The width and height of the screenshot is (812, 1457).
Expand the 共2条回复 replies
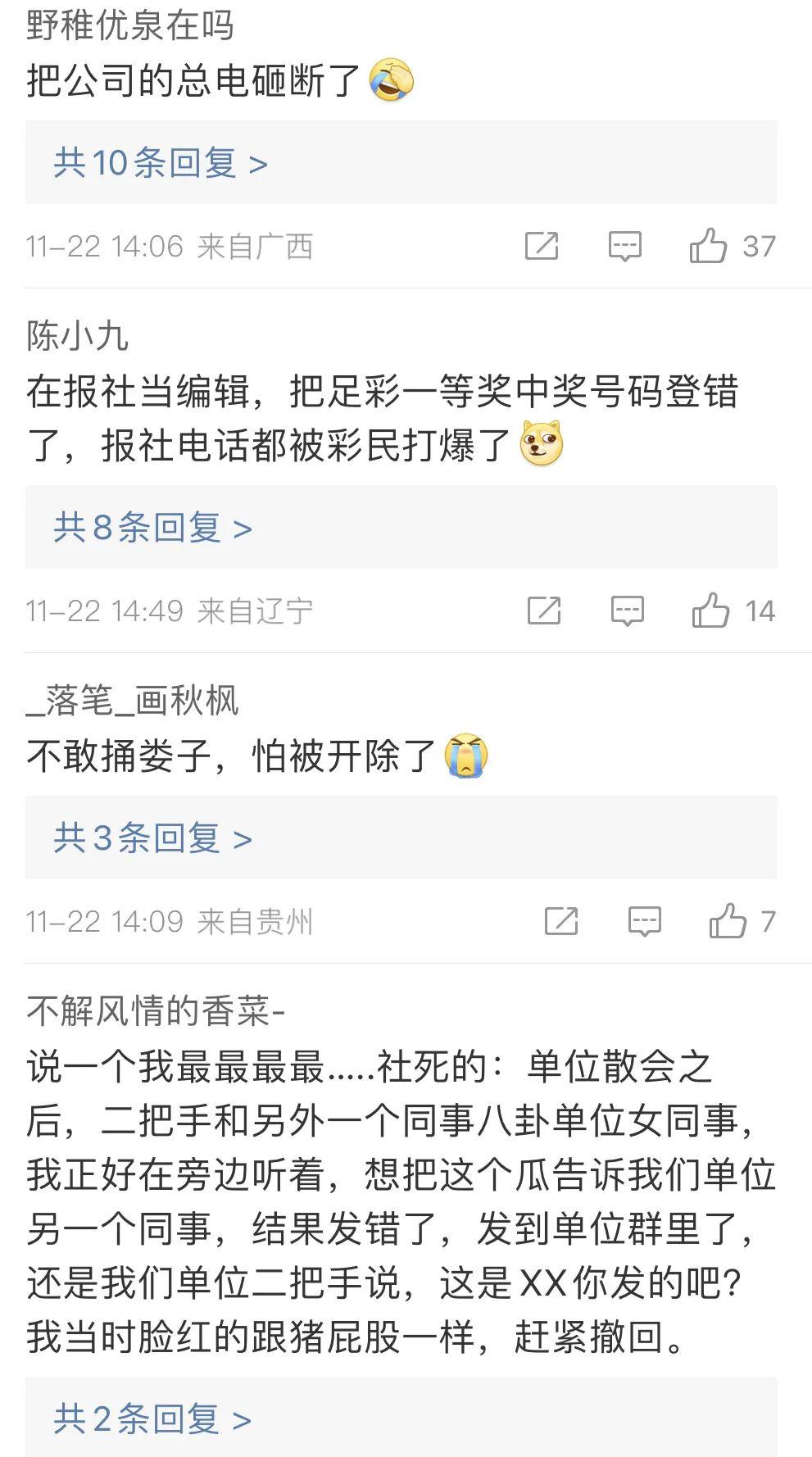tap(152, 1418)
